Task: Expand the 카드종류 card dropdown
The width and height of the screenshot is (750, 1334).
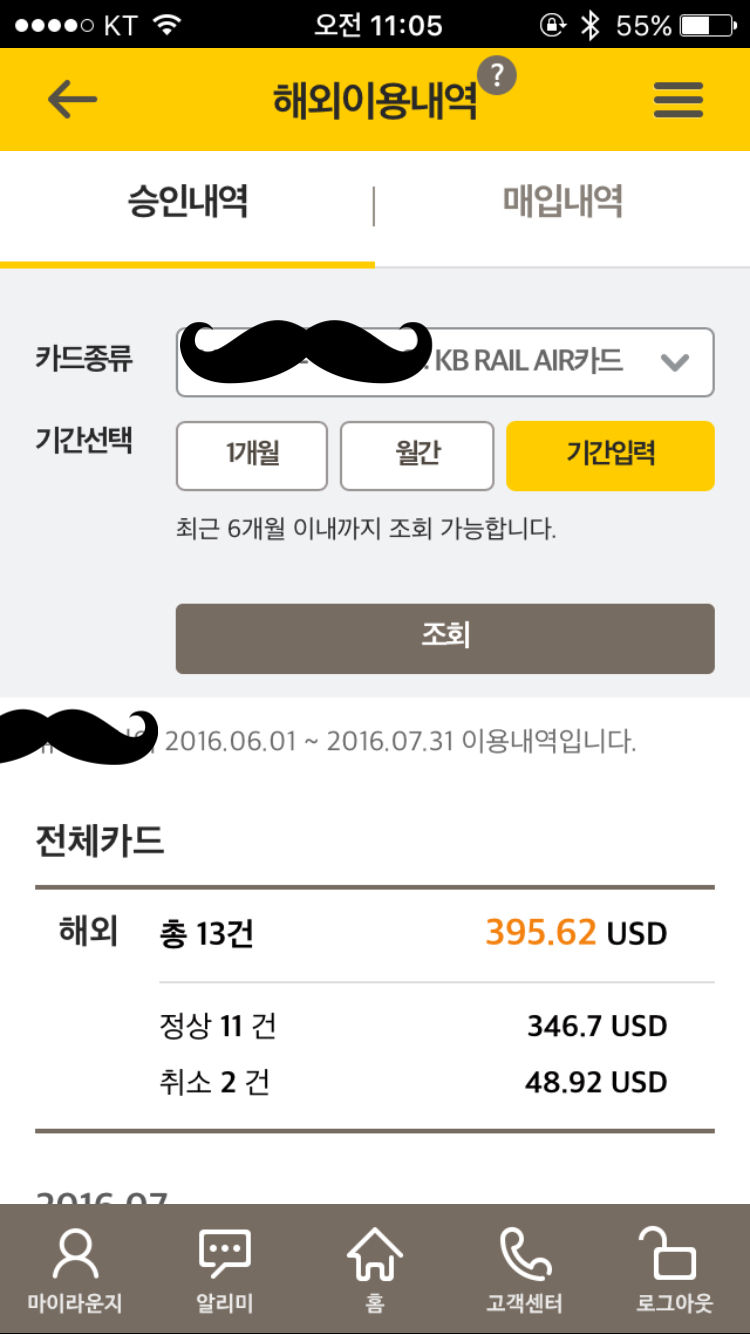Action: 445,362
